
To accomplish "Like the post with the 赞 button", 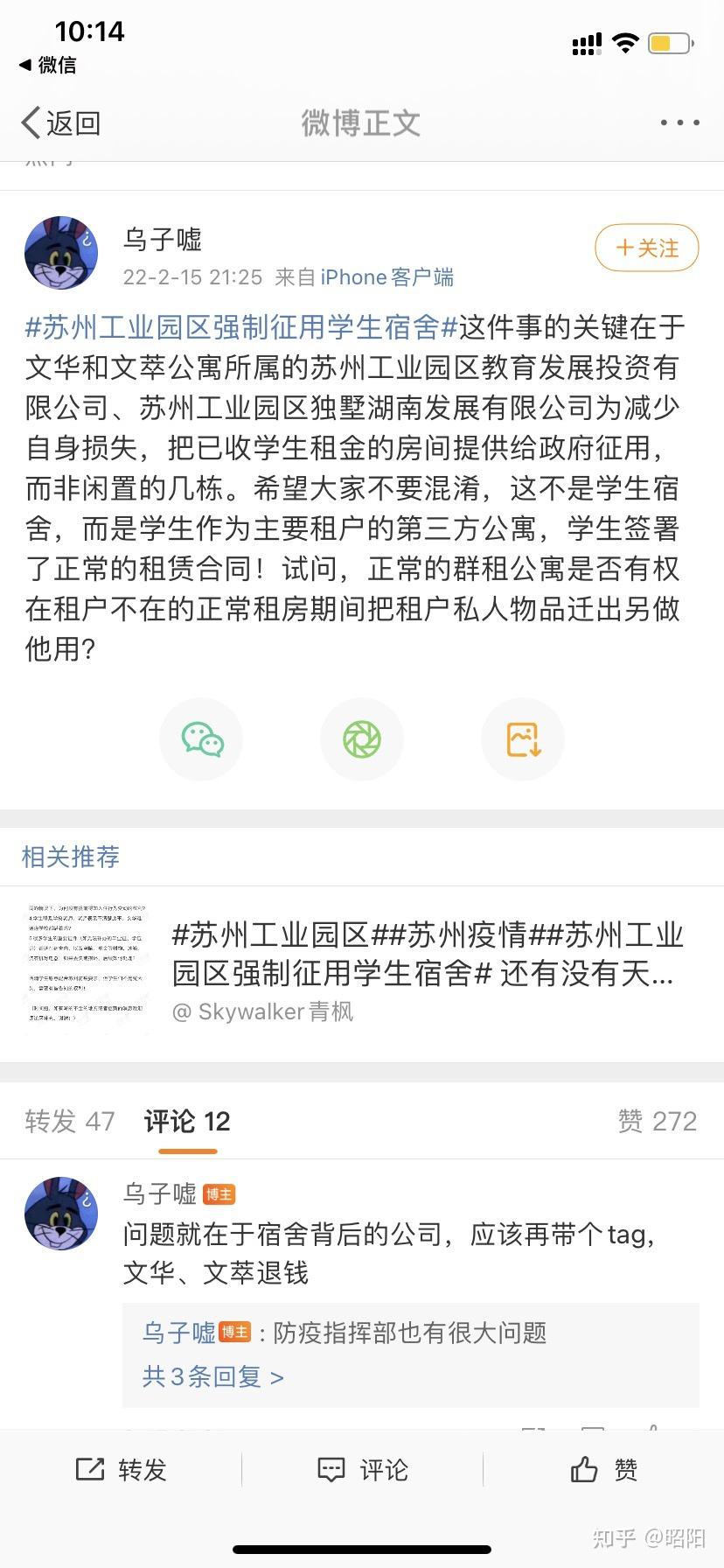I will click(603, 1469).
